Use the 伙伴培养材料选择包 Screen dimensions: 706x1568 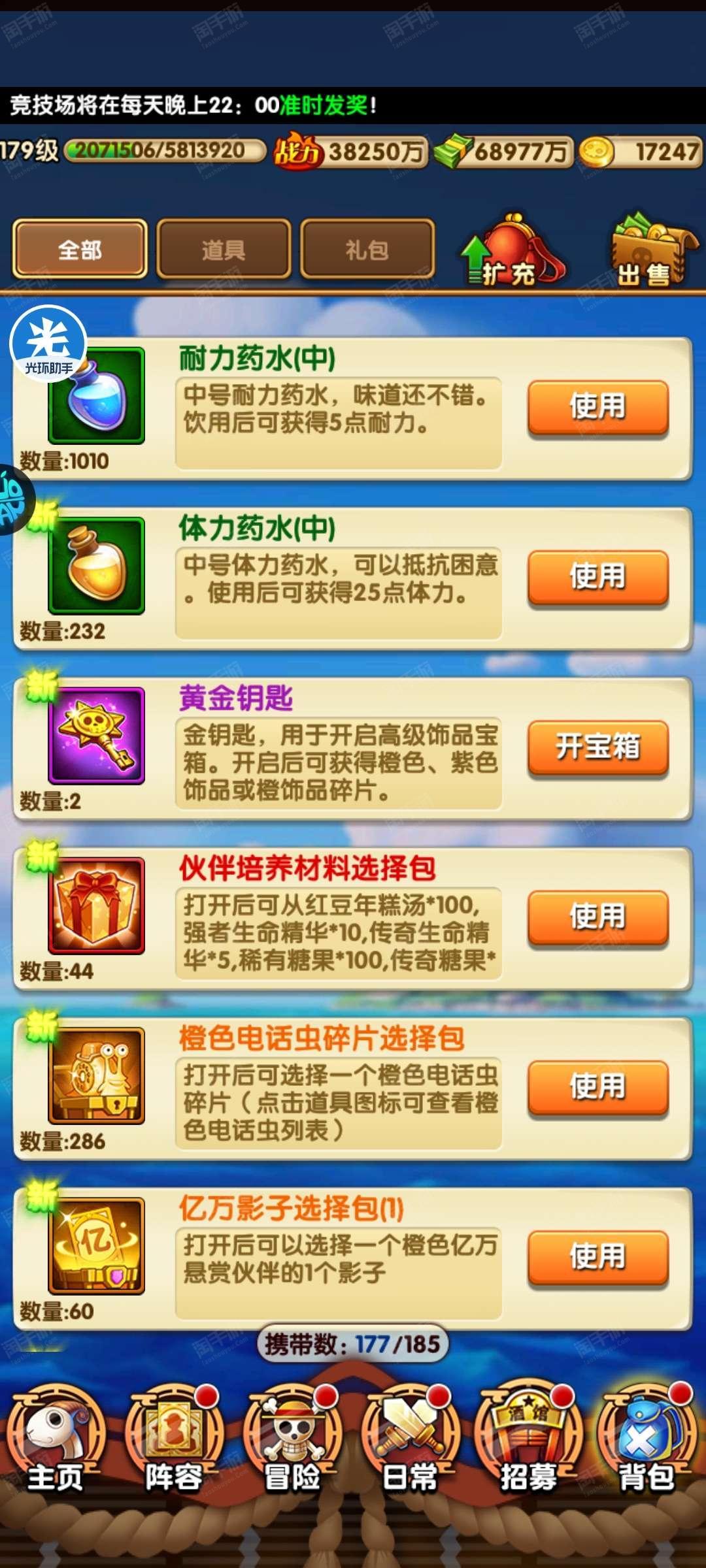pos(598,917)
